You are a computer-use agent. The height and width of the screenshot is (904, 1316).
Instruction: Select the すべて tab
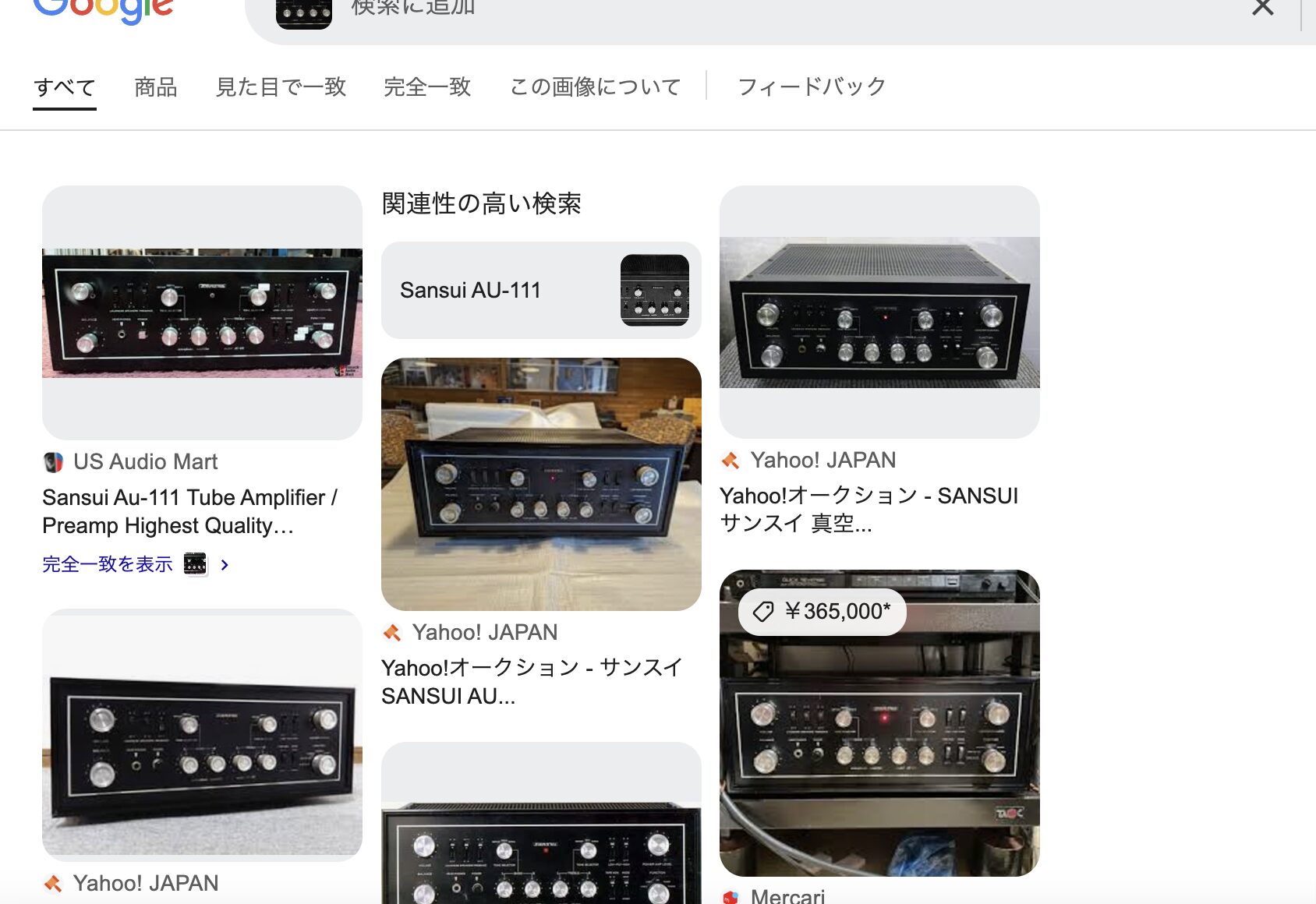click(65, 87)
